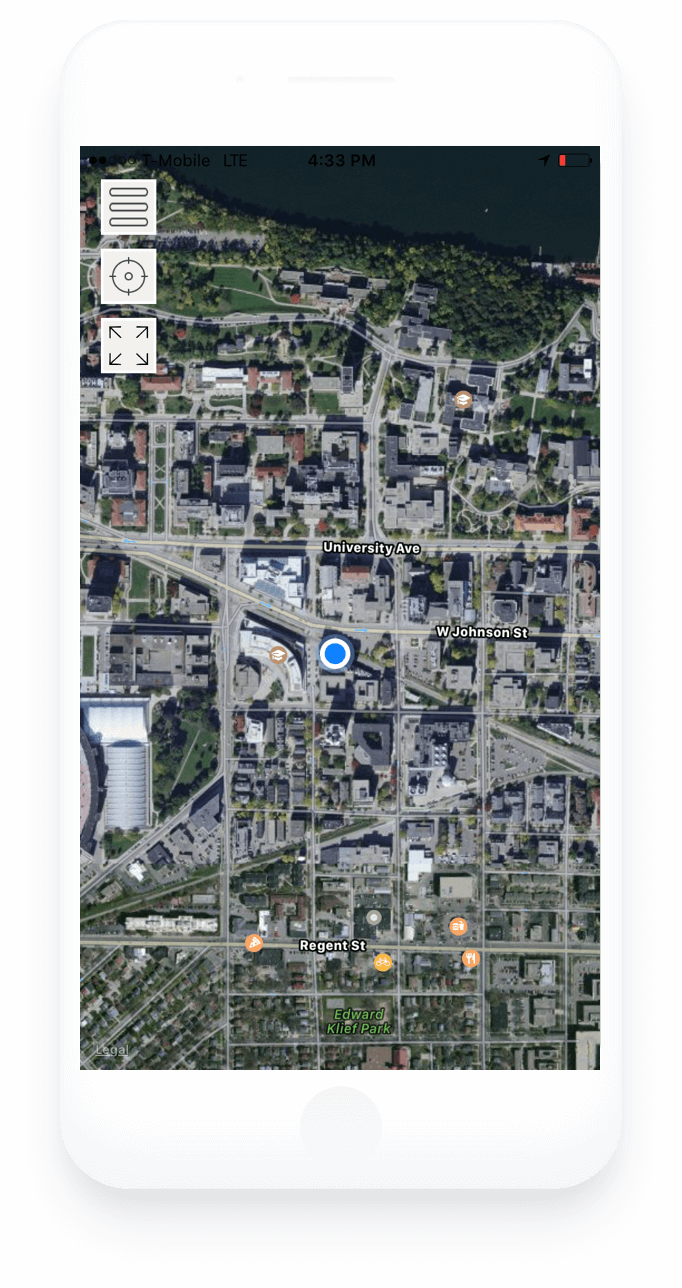Viewport: 682px width, 1288px height.
Task: Select the blue current location dot
Action: [x=335, y=654]
